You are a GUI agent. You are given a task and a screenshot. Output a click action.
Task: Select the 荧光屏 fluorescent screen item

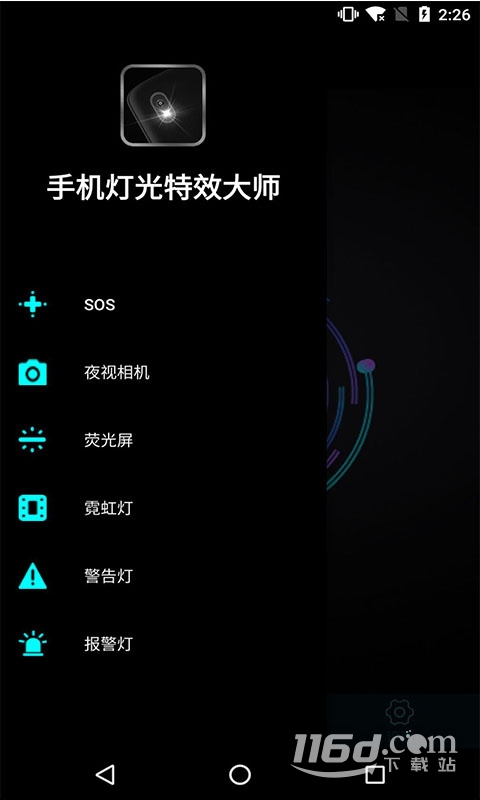tap(163, 440)
